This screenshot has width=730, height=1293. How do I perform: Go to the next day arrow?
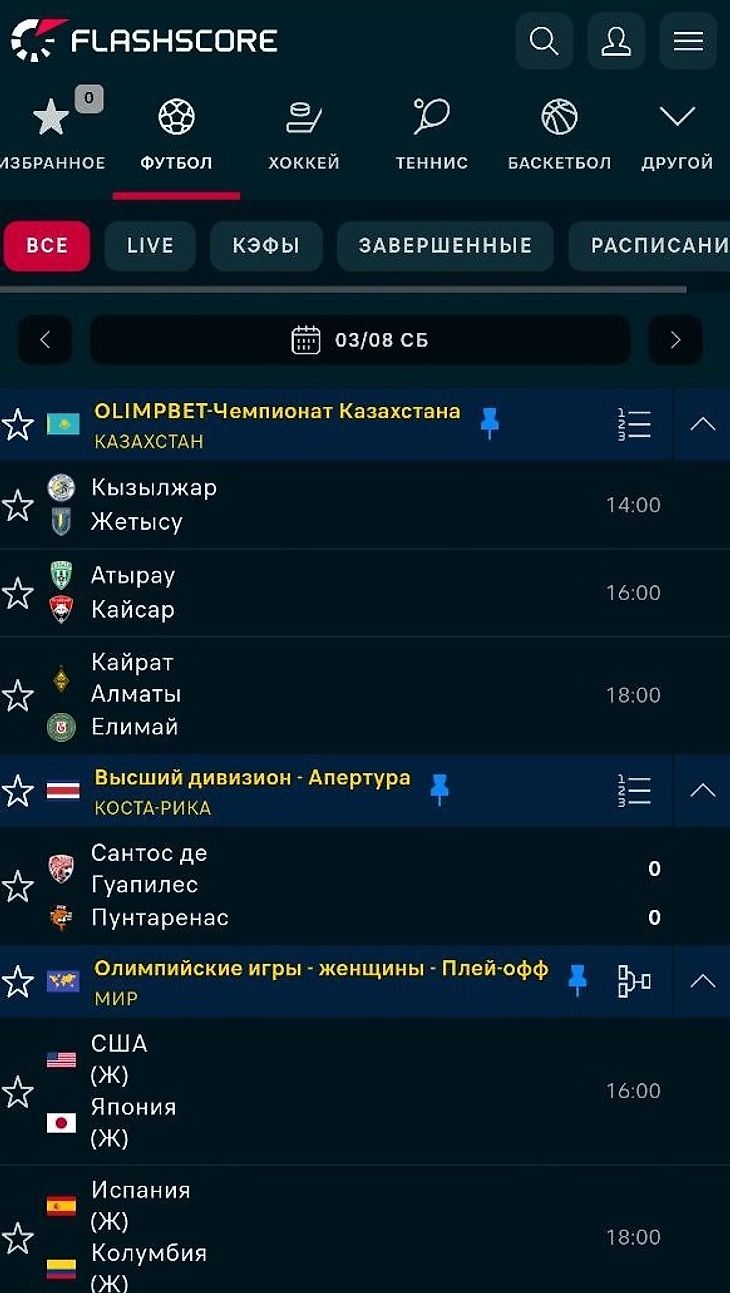(675, 340)
